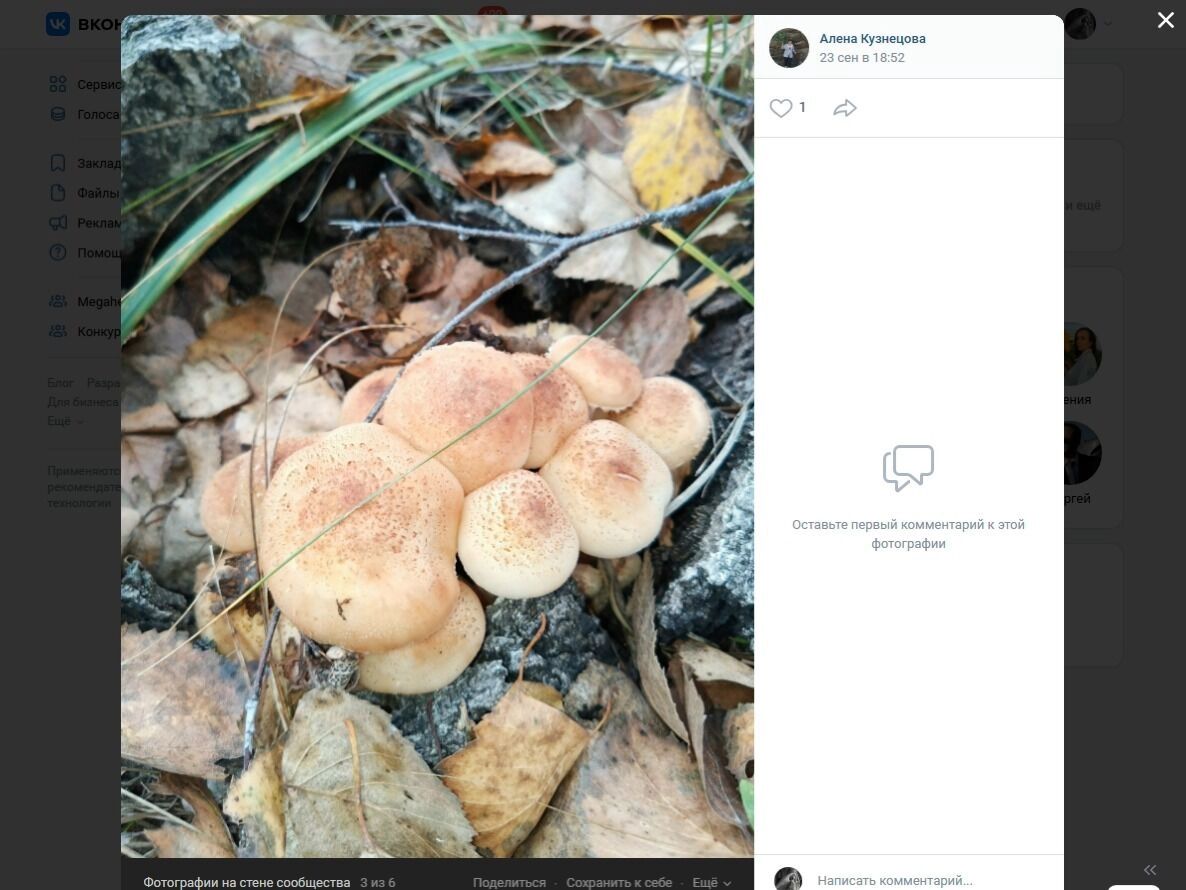Close the photo viewer
Viewport: 1186px width, 890px height.
pyautogui.click(x=1165, y=20)
